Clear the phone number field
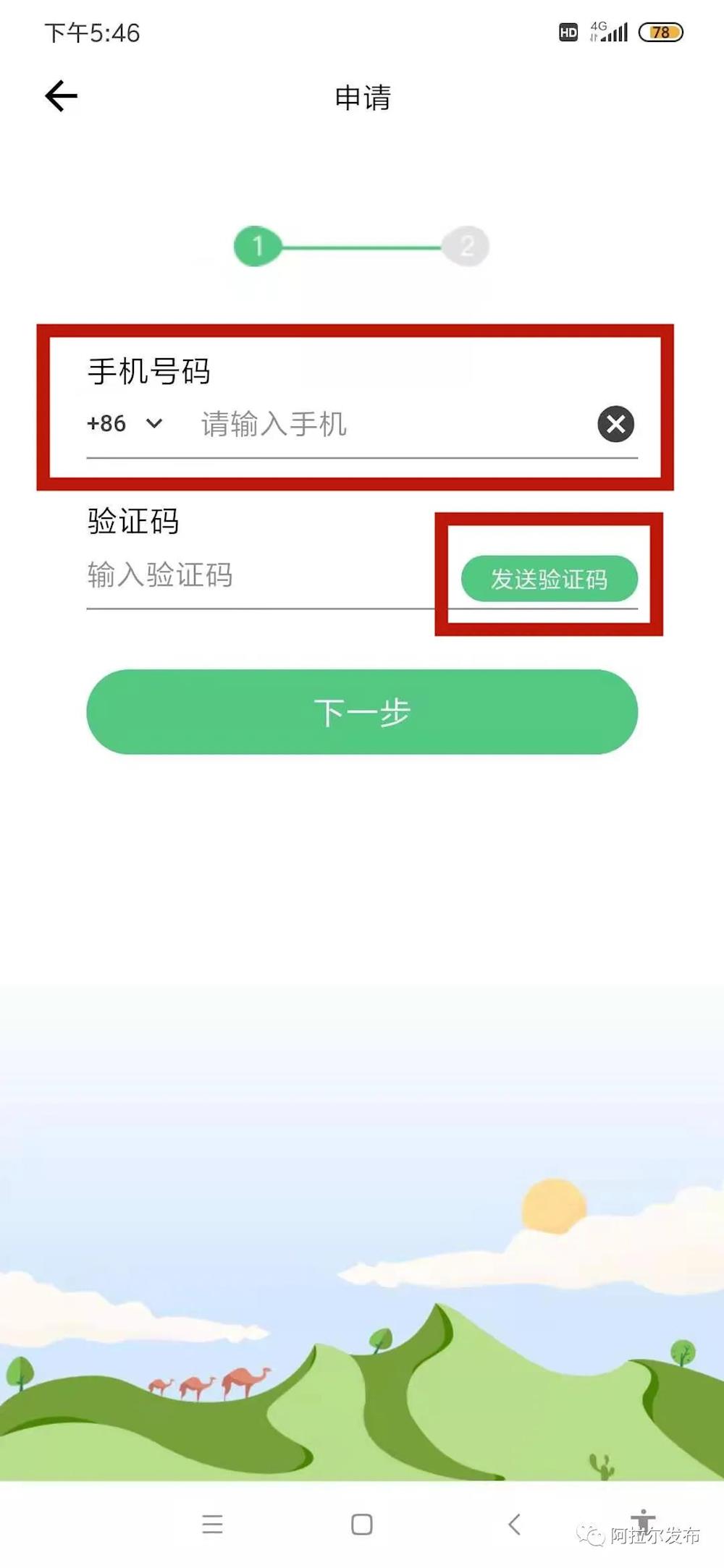The height and width of the screenshot is (1568, 724). pos(615,424)
